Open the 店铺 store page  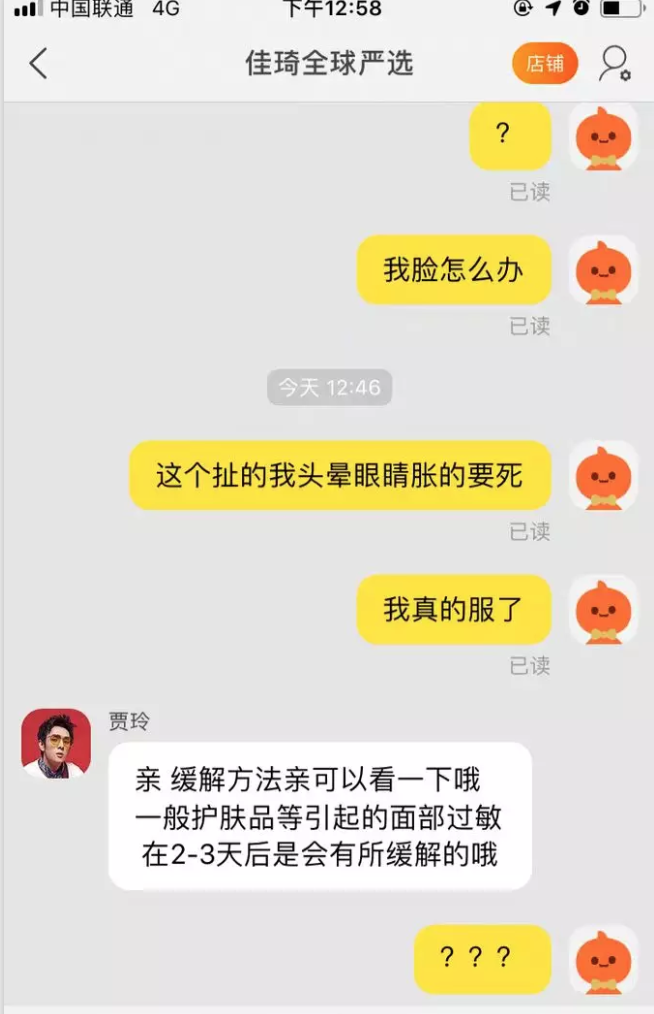click(x=545, y=64)
